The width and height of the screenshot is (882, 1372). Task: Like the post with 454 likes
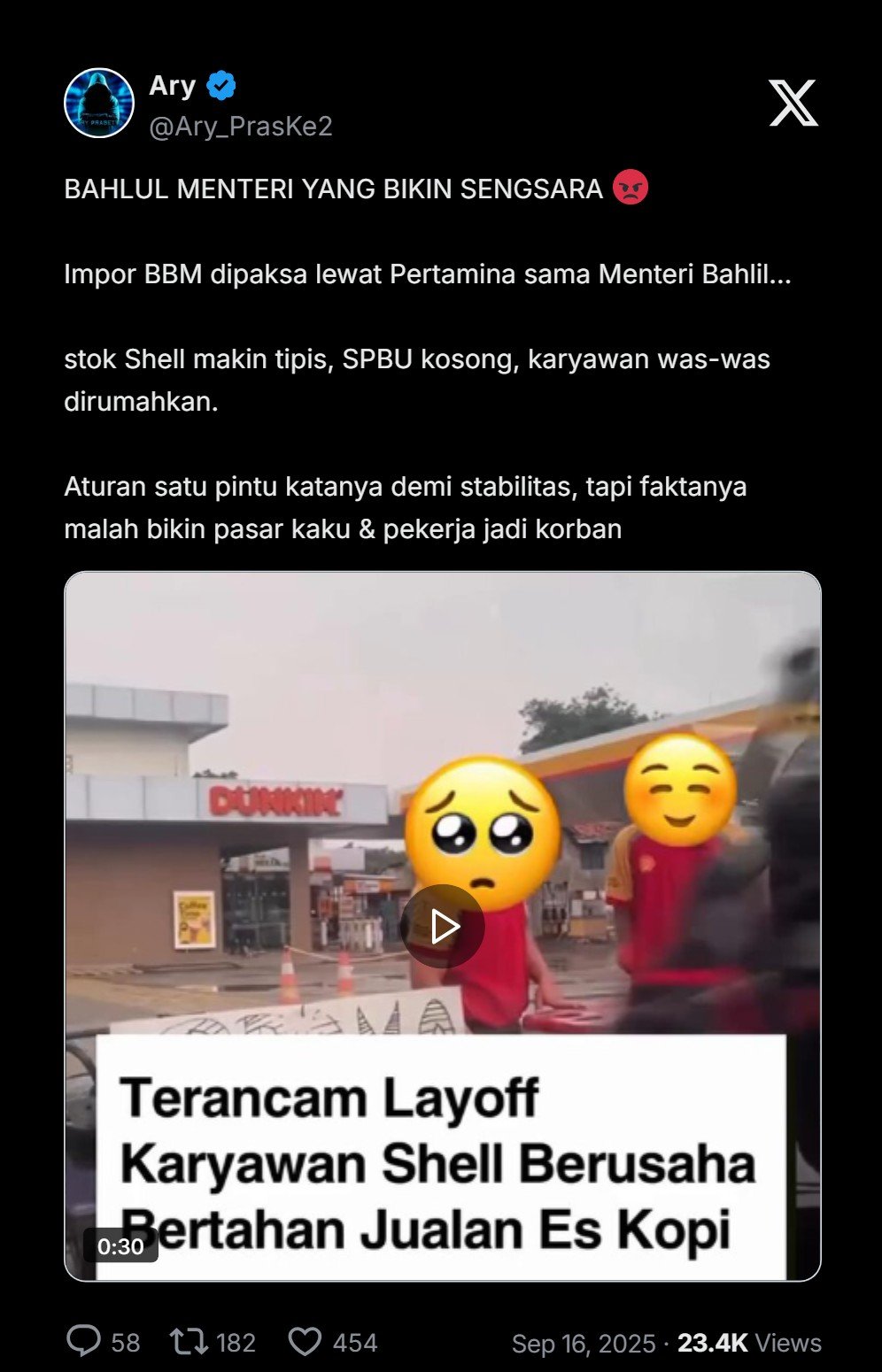tap(306, 1341)
